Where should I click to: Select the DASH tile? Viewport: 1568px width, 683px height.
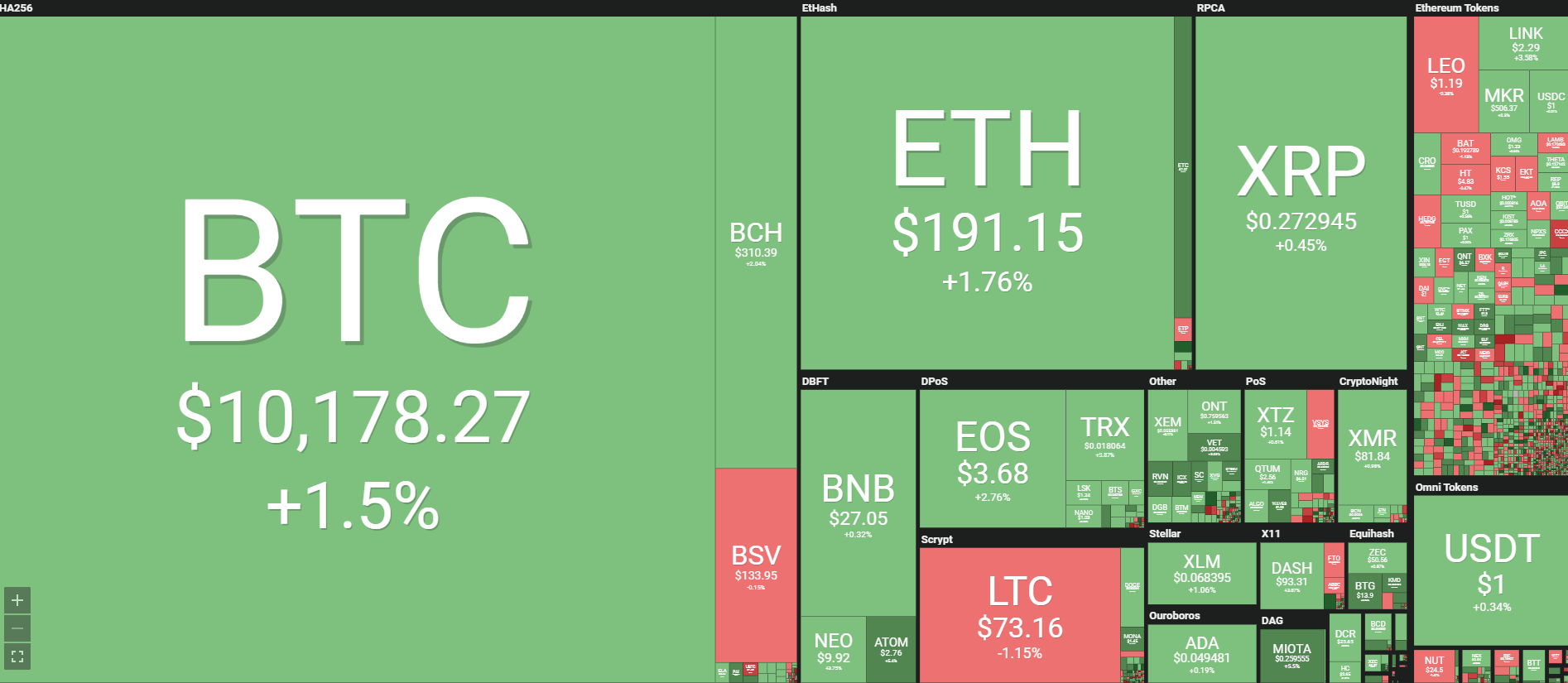click(x=1291, y=575)
